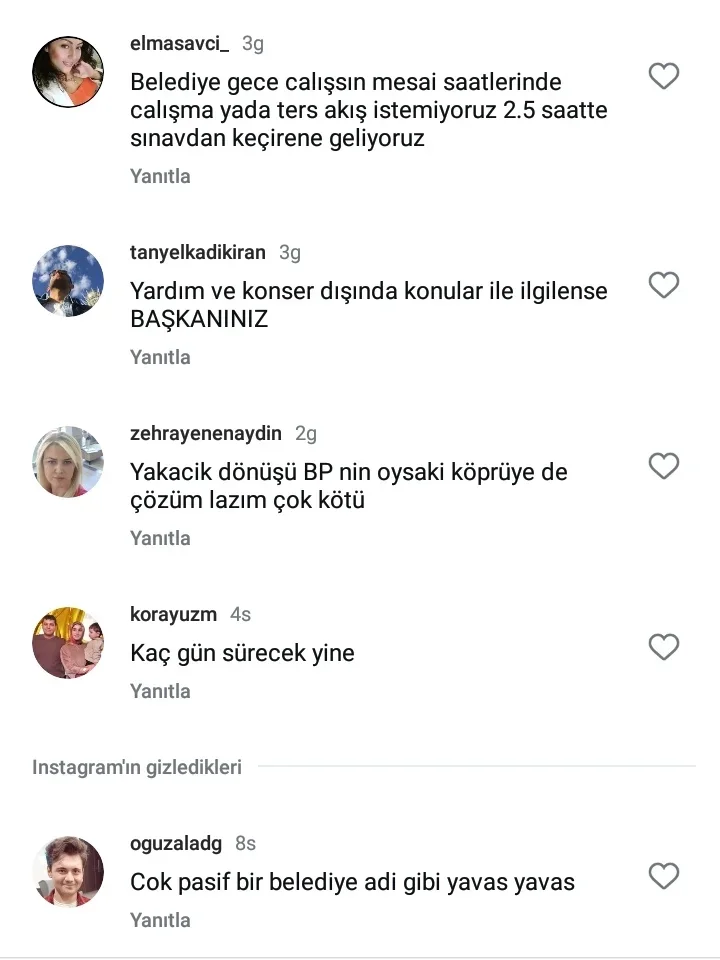Like tanyelkadikiran's comment

click(664, 285)
